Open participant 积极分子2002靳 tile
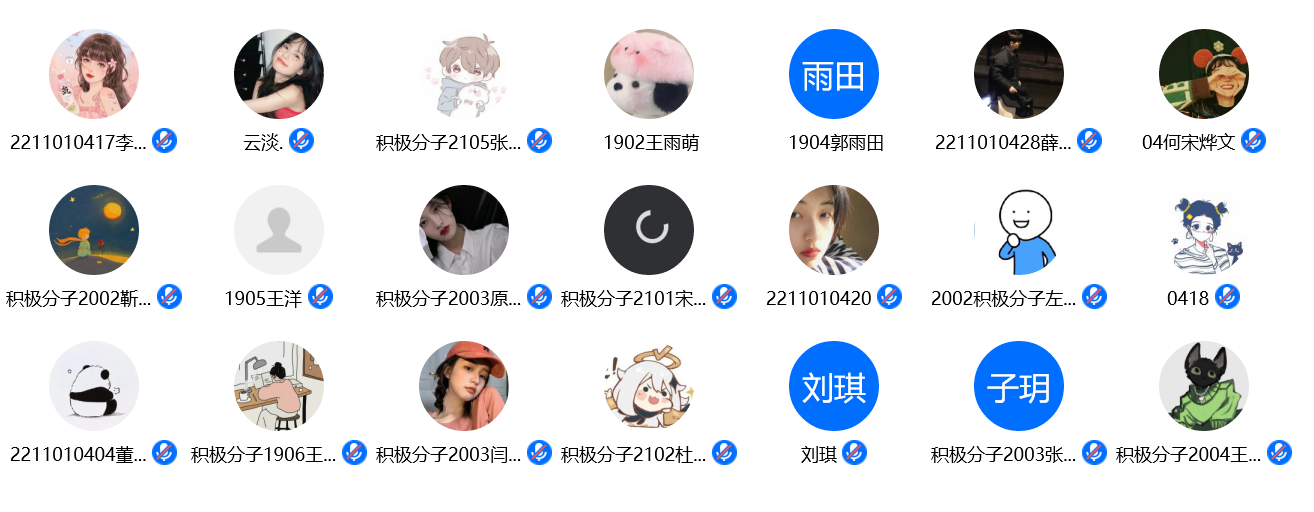The image size is (1314, 512). tap(94, 230)
